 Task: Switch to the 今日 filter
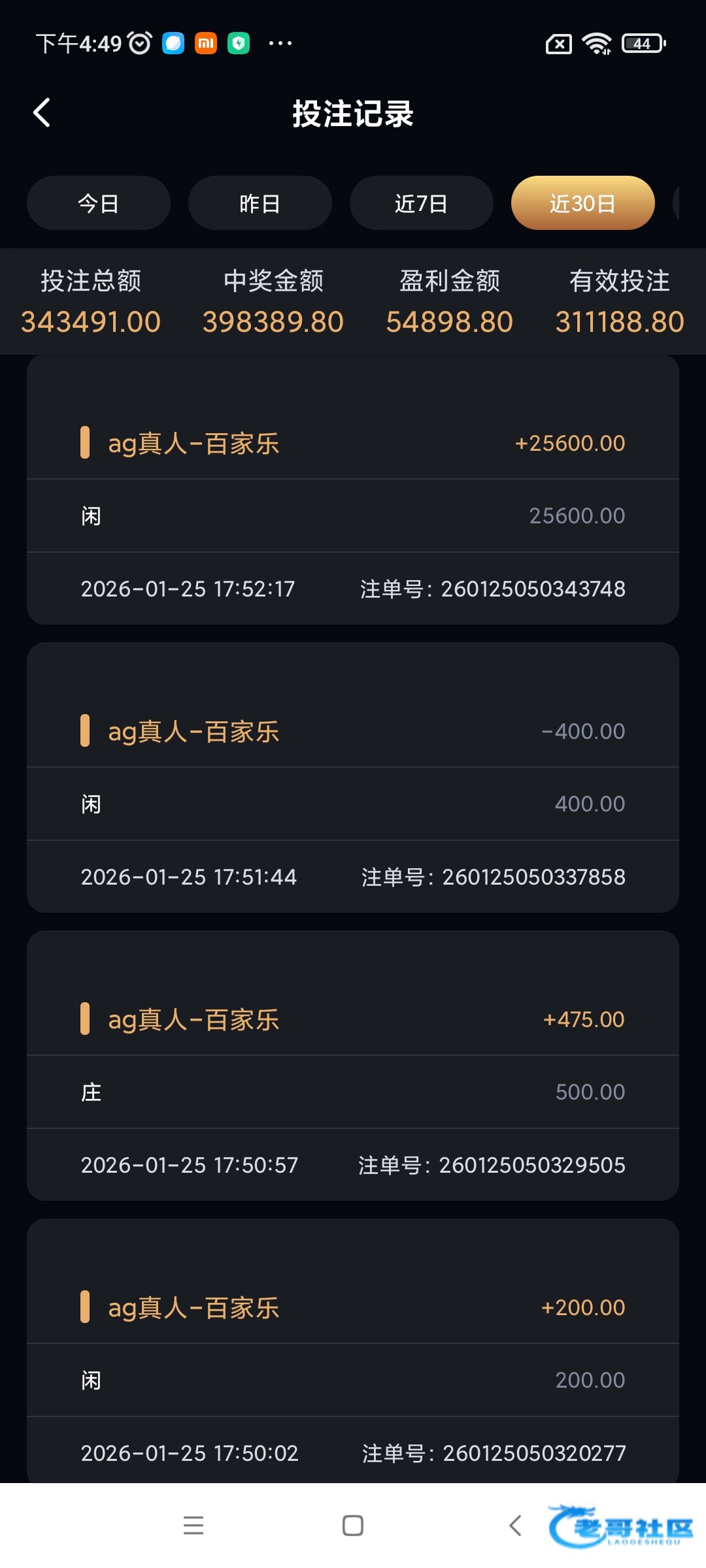(x=99, y=203)
